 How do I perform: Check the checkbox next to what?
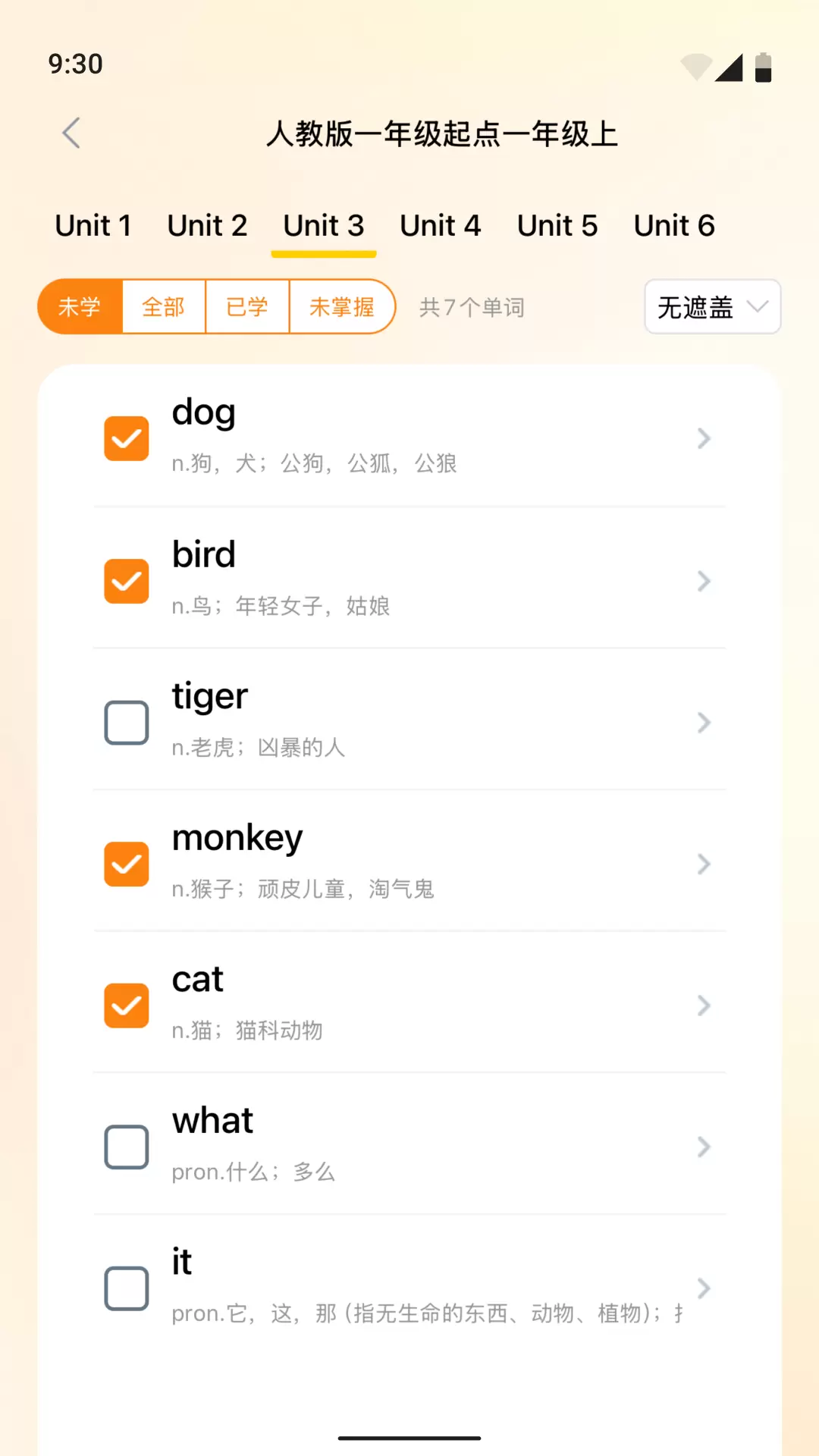coord(126,1147)
